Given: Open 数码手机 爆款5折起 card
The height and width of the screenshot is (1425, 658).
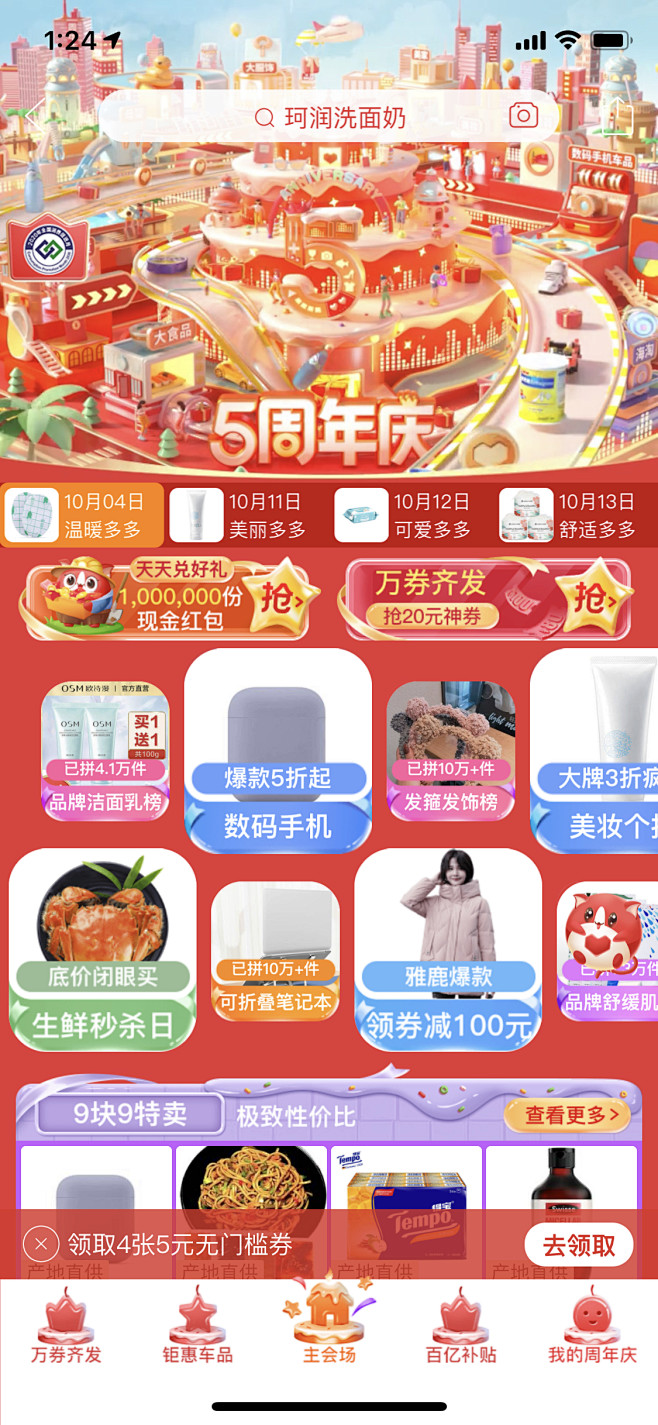Looking at the screenshot, I should 277,750.
